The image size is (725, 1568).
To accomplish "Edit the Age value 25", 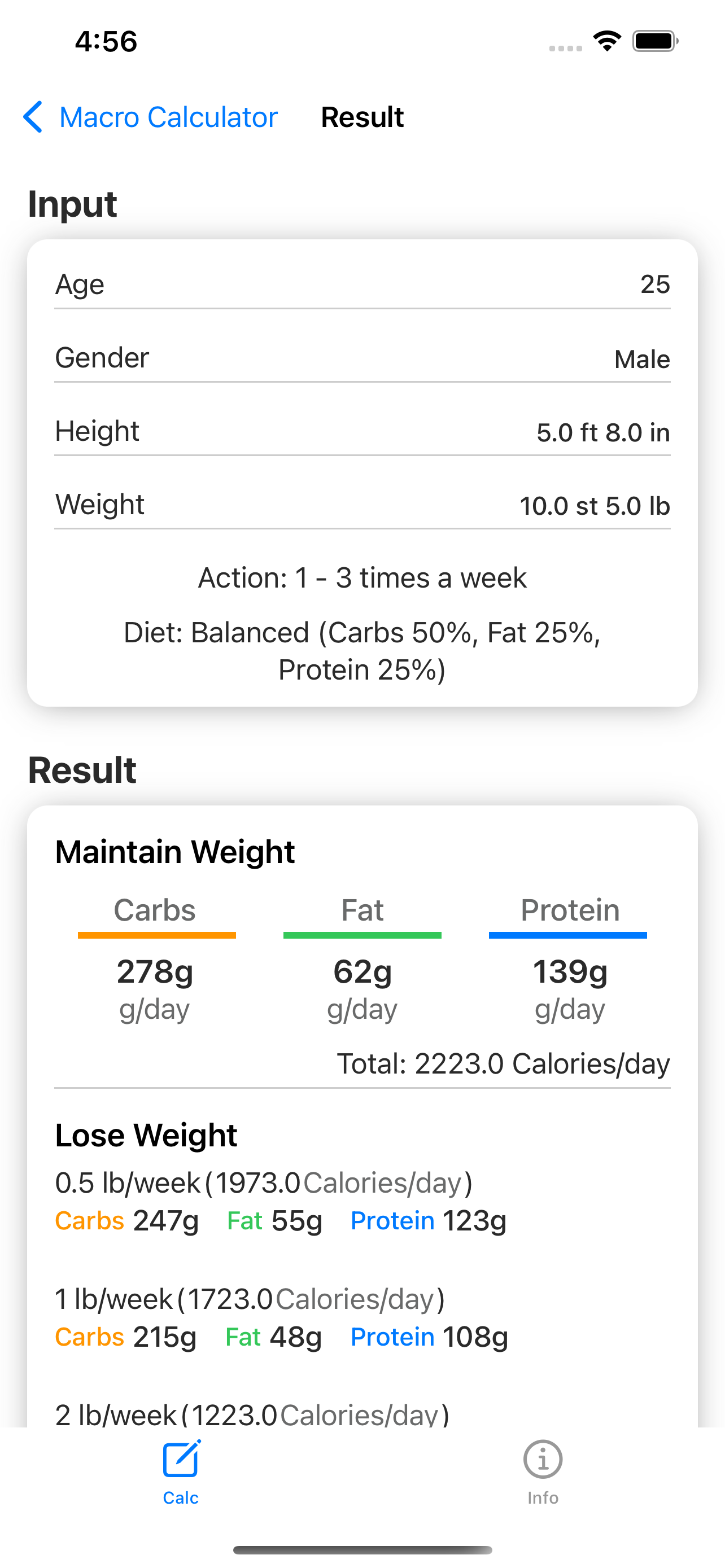I will pos(656,284).
